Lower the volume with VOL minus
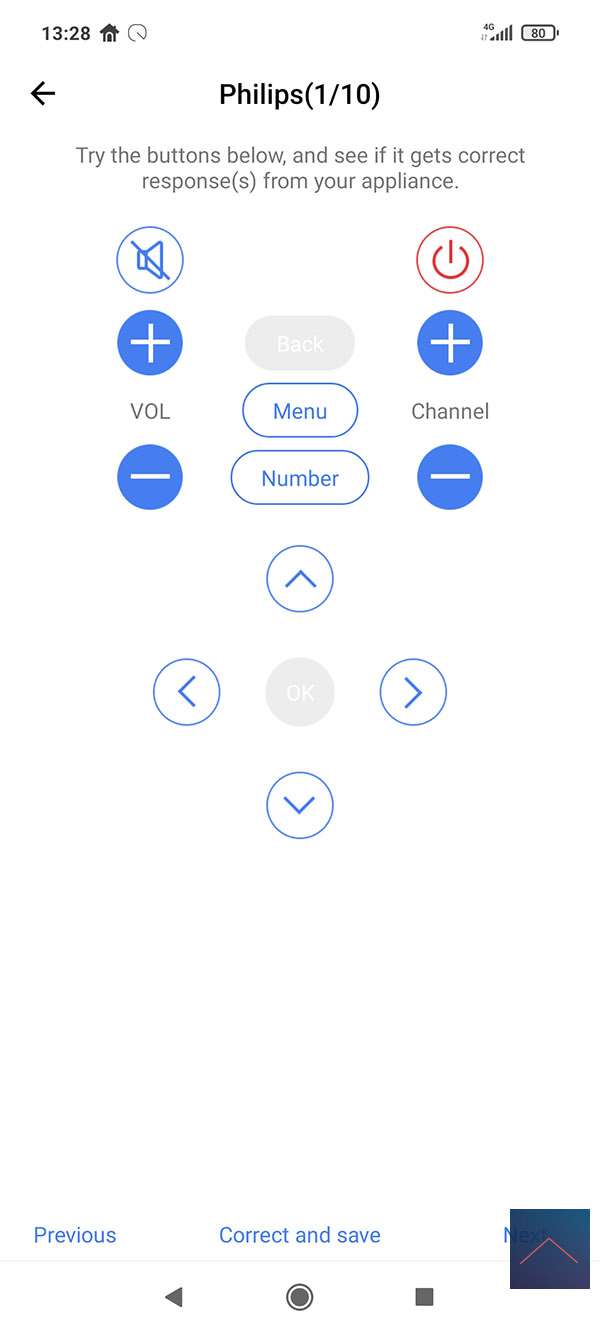Screen dimensions: 600x1333 150,477
